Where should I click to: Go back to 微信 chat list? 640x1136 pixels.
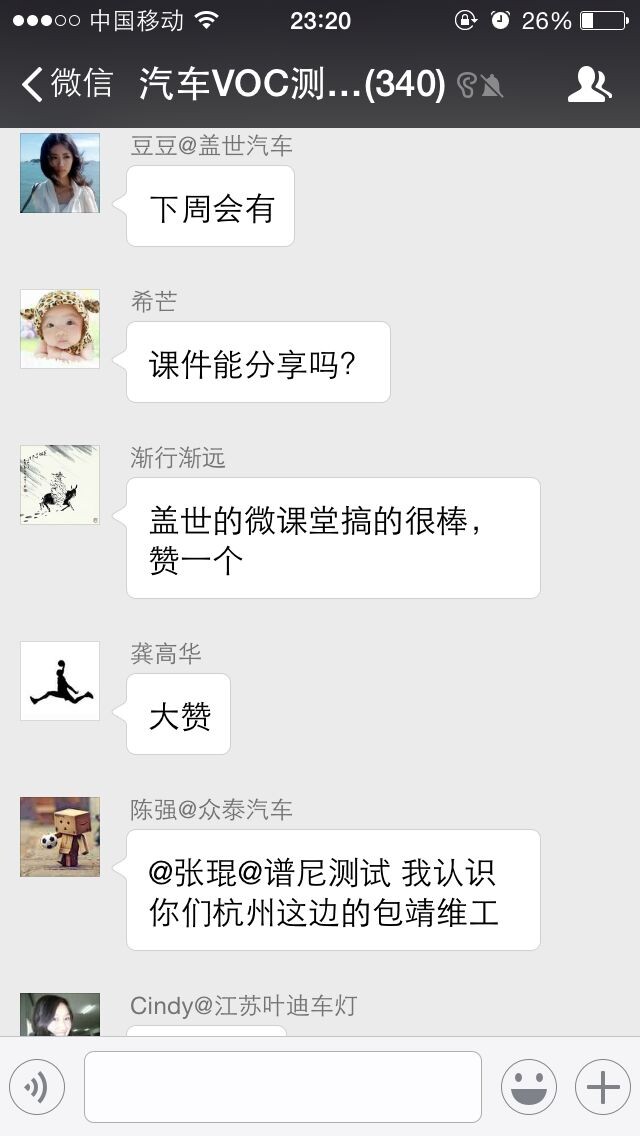[x=66, y=84]
